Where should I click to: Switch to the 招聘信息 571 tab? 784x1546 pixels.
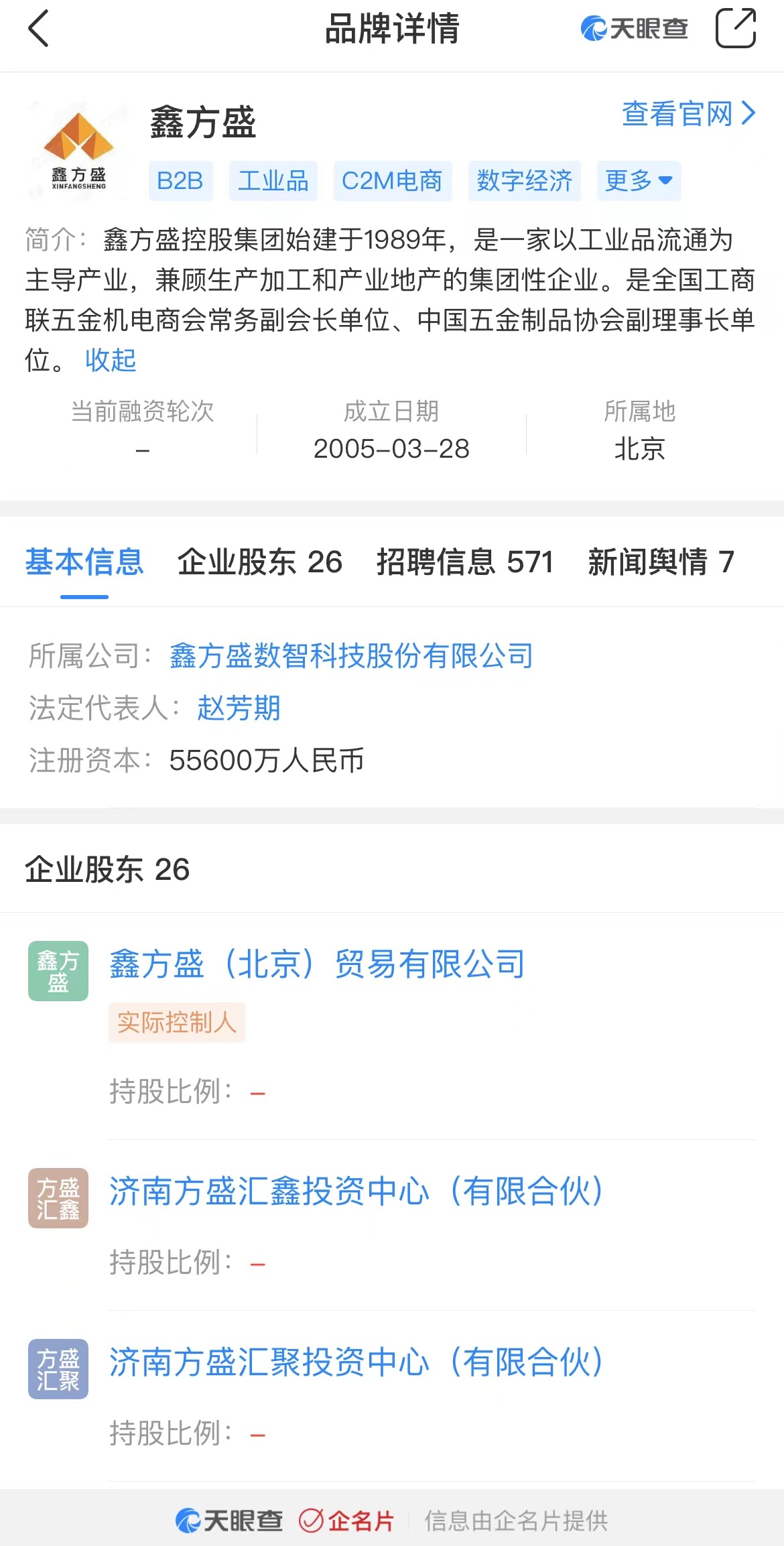(464, 562)
